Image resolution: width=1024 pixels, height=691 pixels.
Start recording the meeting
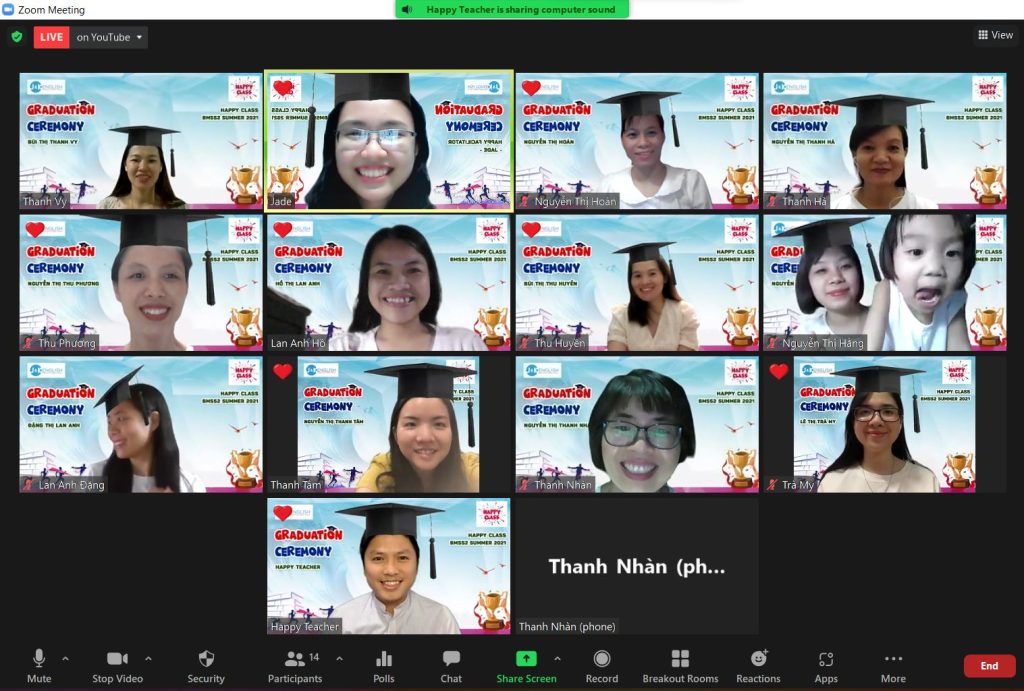tap(602, 664)
